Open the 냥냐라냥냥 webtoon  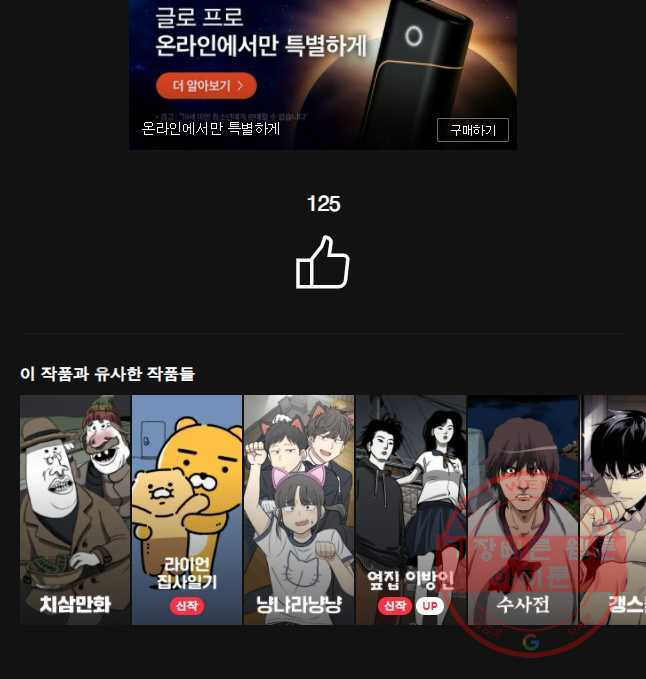(299, 510)
